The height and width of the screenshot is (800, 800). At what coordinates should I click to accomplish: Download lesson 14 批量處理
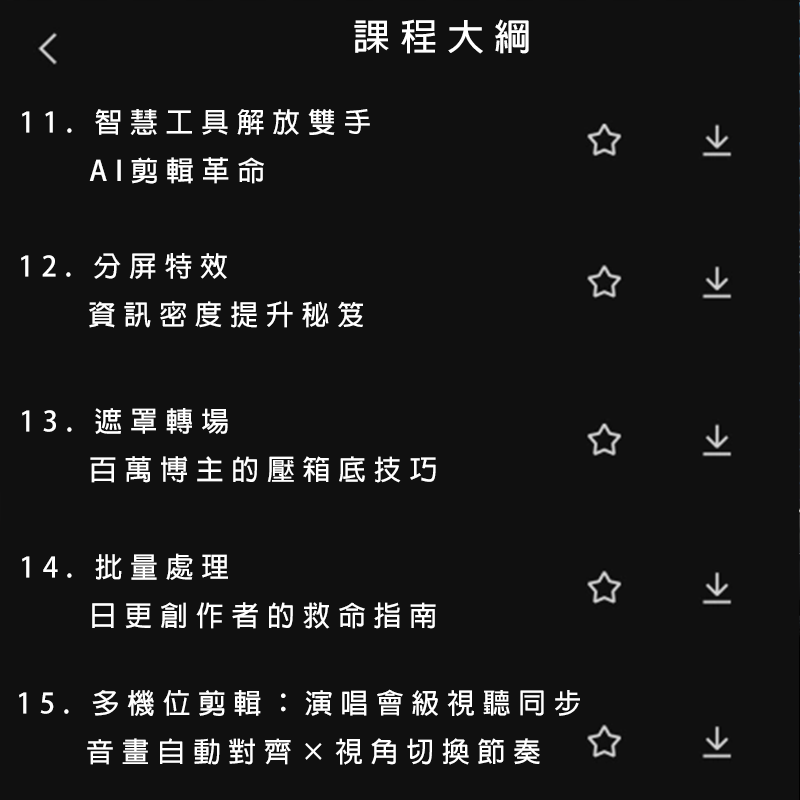(717, 588)
